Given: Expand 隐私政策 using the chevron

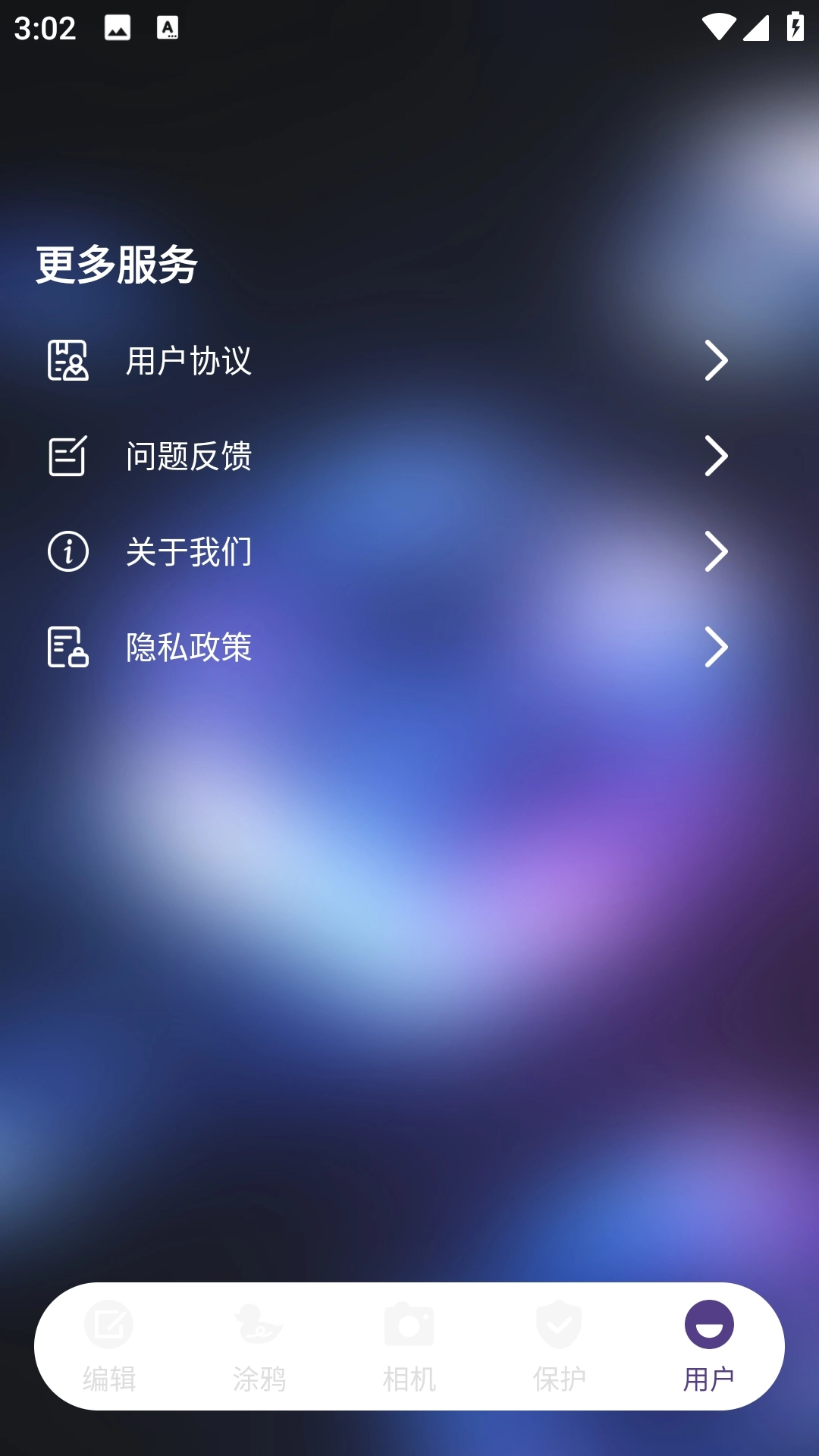Looking at the screenshot, I should 718,648.
